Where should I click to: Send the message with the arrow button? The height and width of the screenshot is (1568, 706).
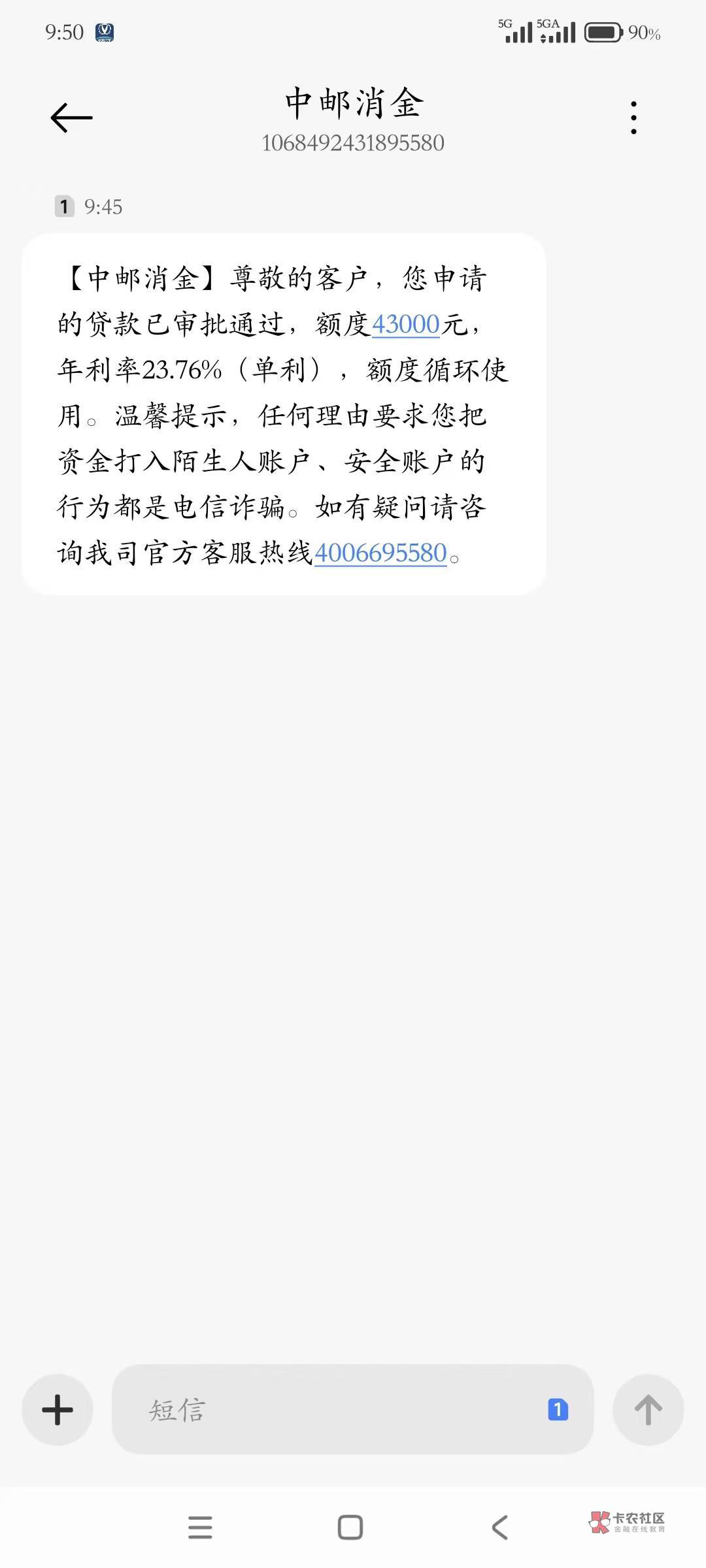648,1410
